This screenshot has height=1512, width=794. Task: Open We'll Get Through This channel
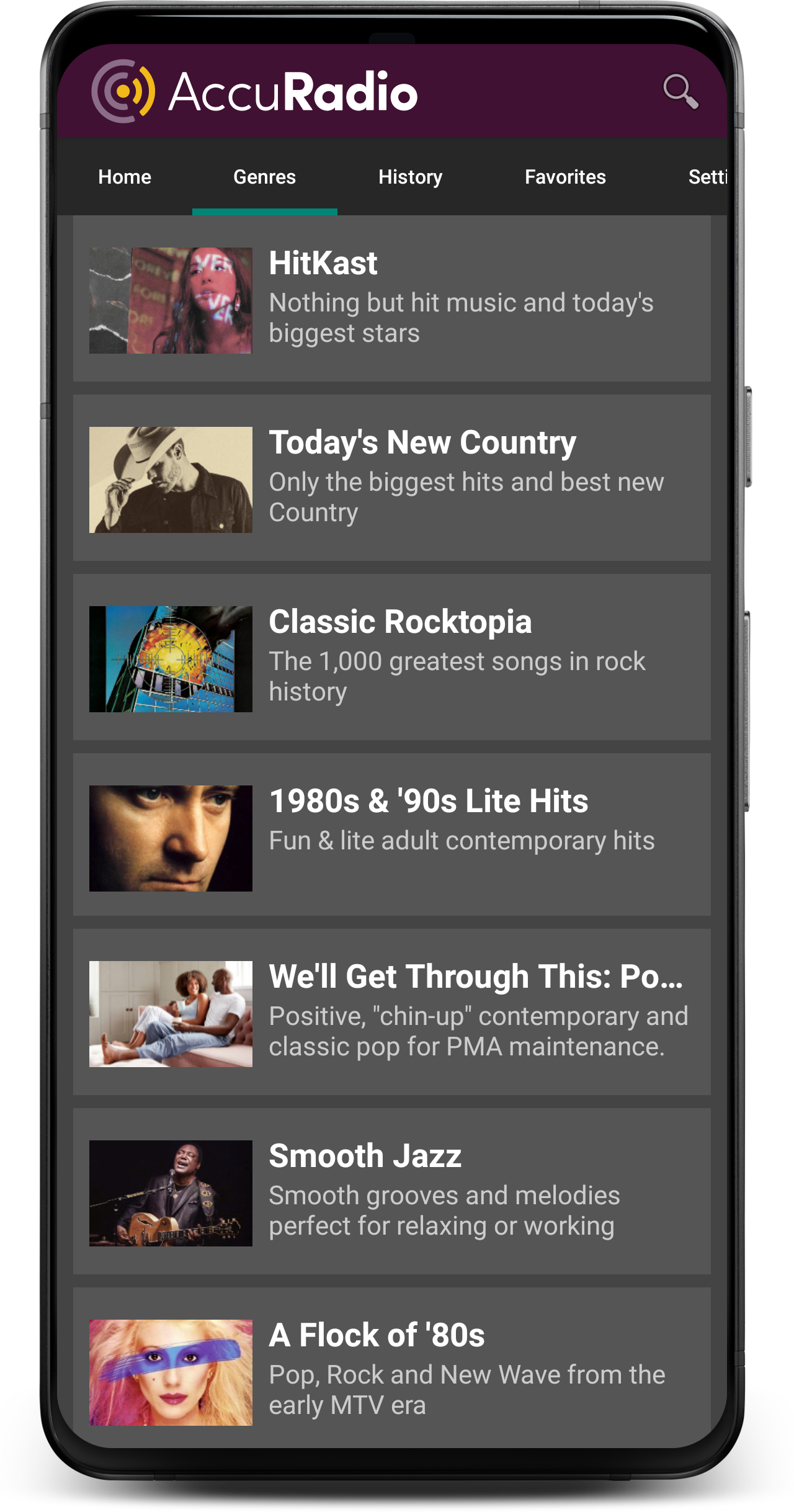(392, 1012)
